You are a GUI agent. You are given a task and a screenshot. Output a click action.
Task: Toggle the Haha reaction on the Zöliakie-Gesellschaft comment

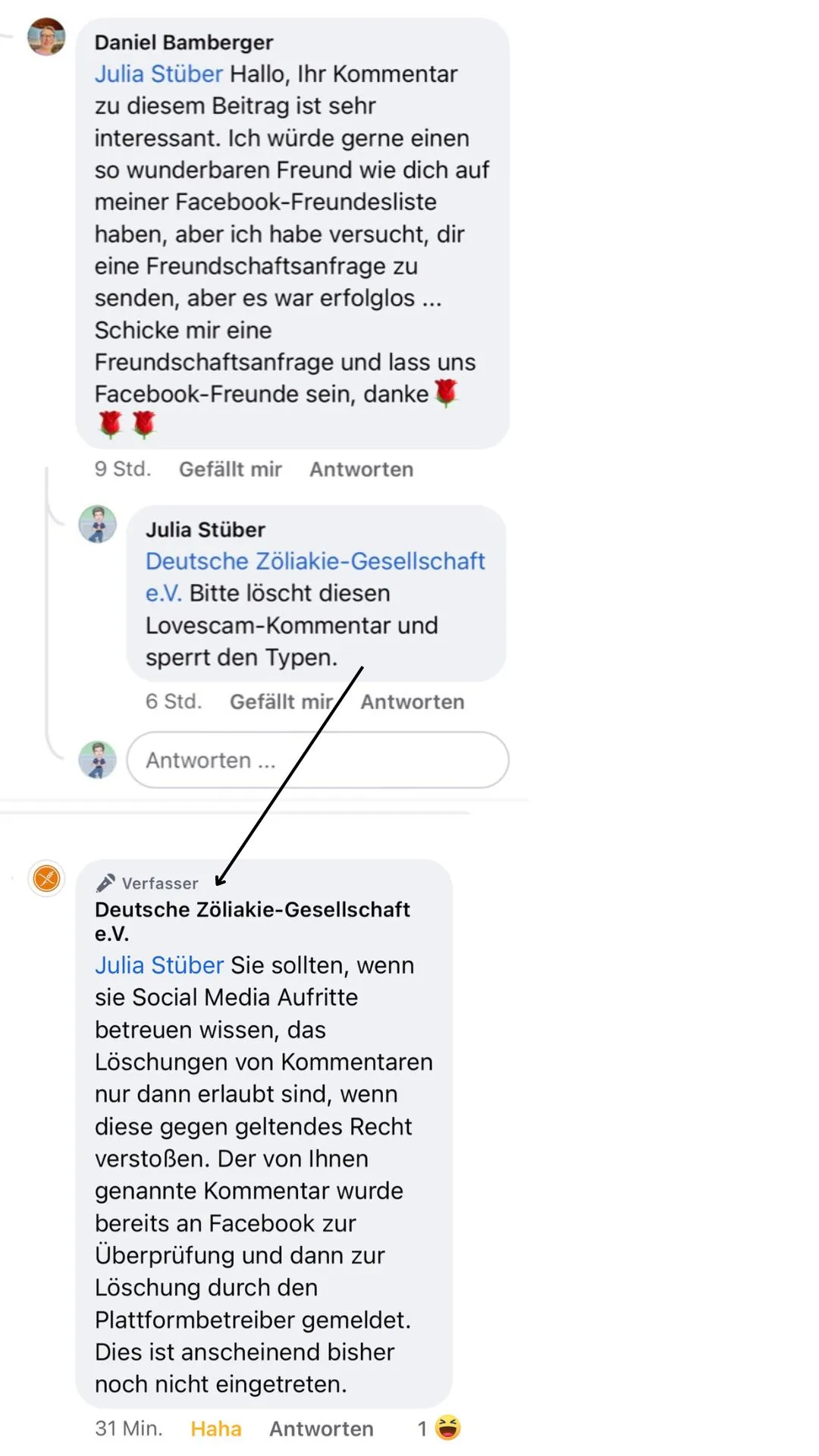215,1429
